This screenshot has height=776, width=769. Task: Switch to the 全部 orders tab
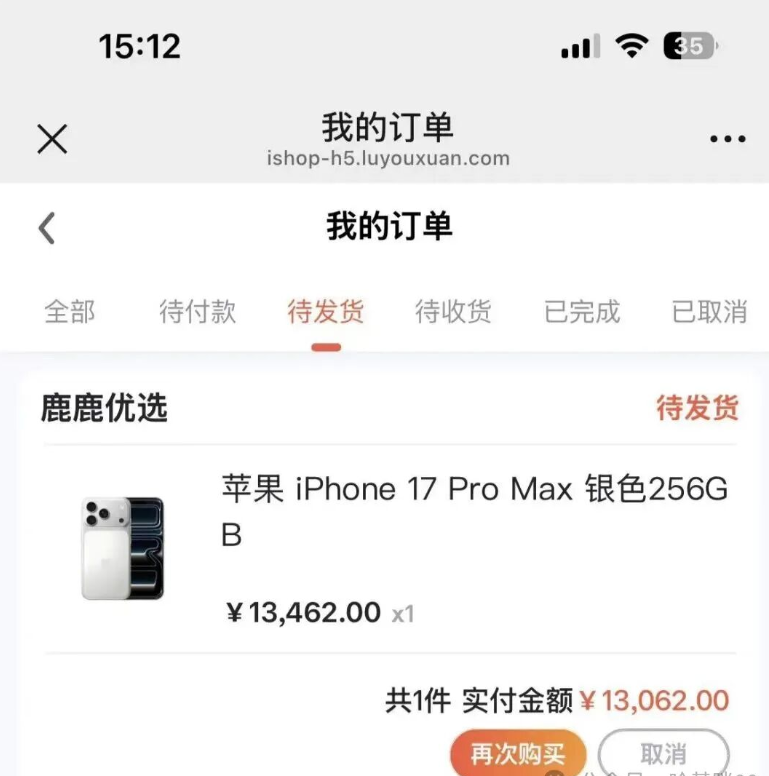[x=68, y=312]
